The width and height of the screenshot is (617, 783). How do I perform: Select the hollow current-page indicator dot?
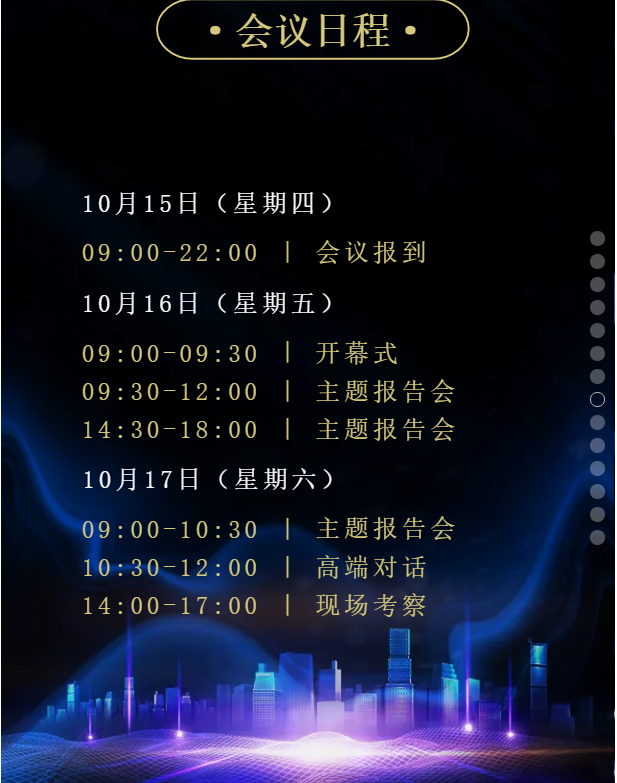point(597,399)
